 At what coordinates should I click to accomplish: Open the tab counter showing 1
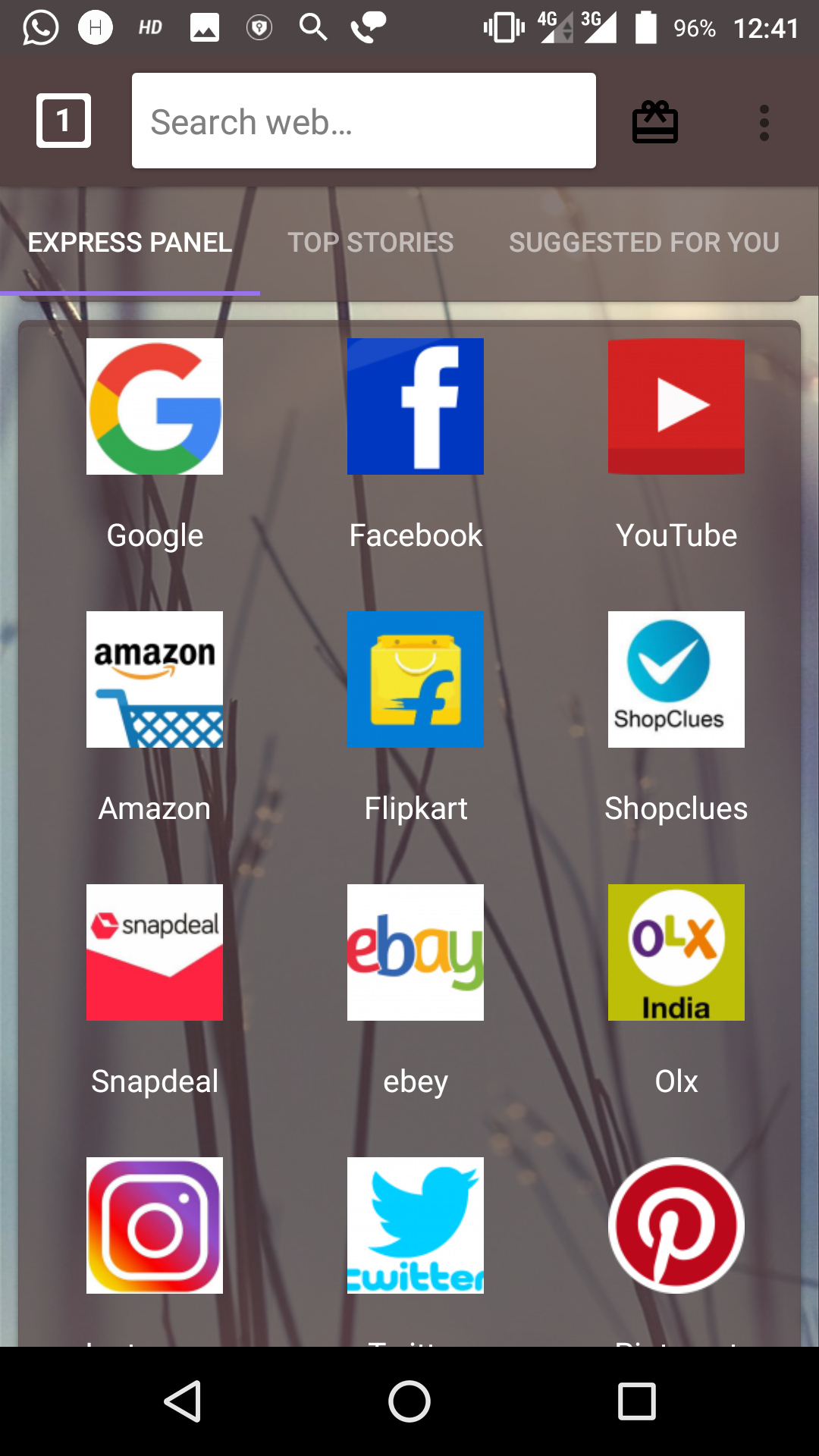tap(62, 119)
